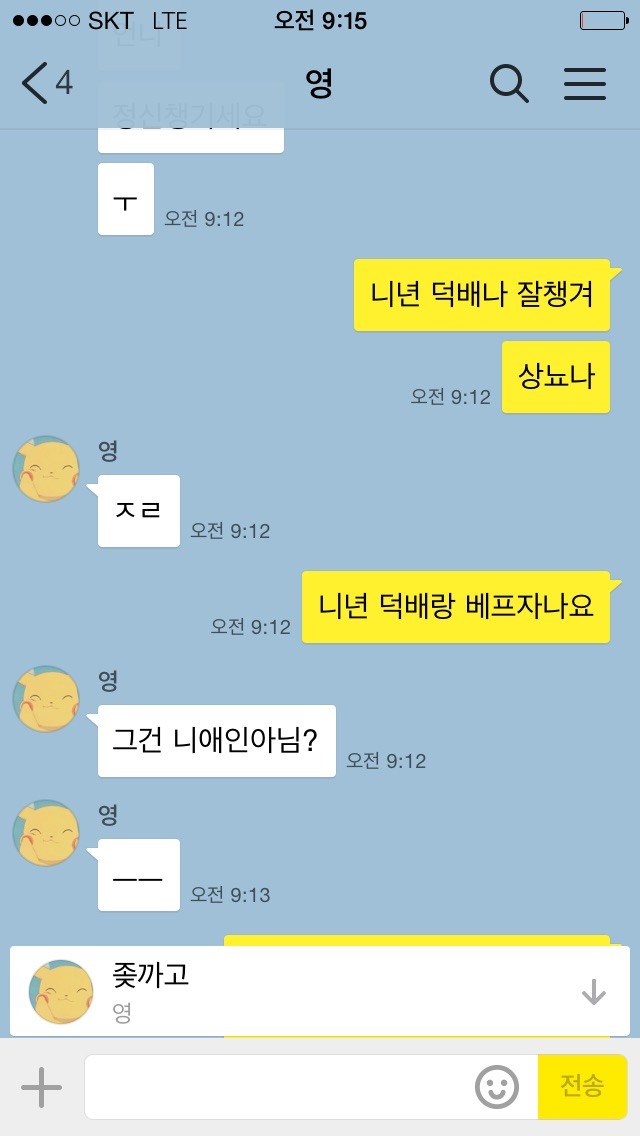Open the chat room hamburger menu
The width and height of the screenshot is (640, 1136).
point(585,83)
